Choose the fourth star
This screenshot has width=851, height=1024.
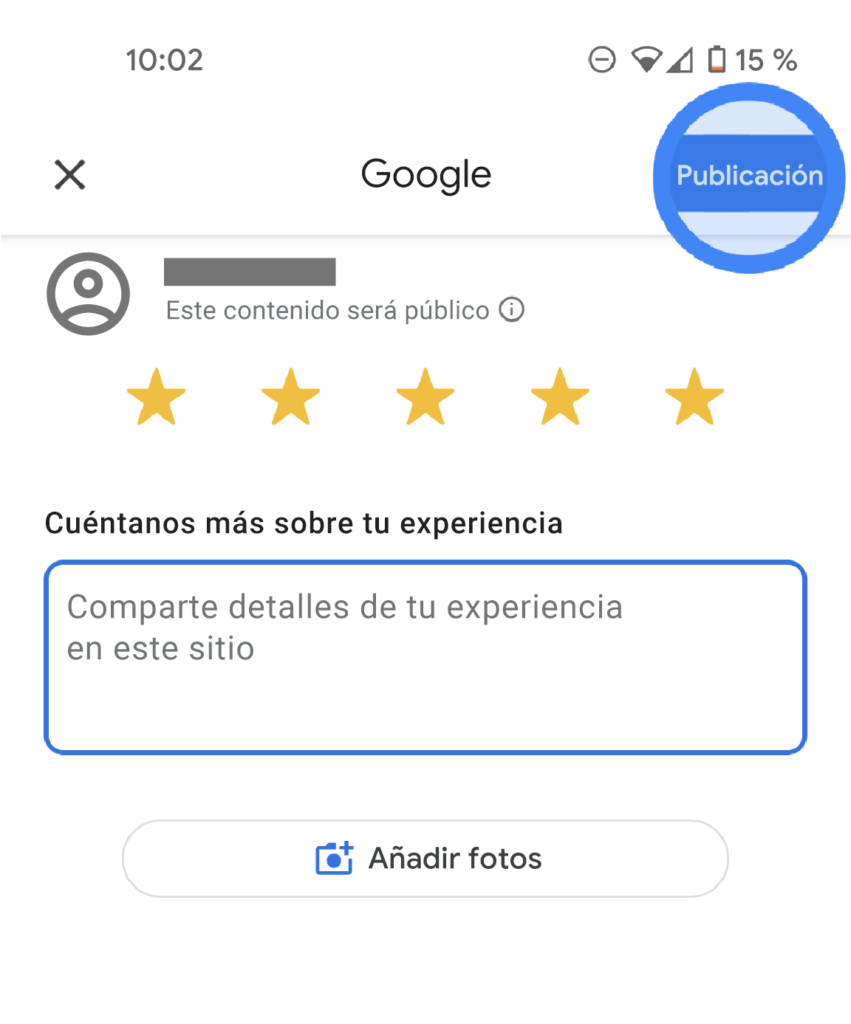point(560,397)
